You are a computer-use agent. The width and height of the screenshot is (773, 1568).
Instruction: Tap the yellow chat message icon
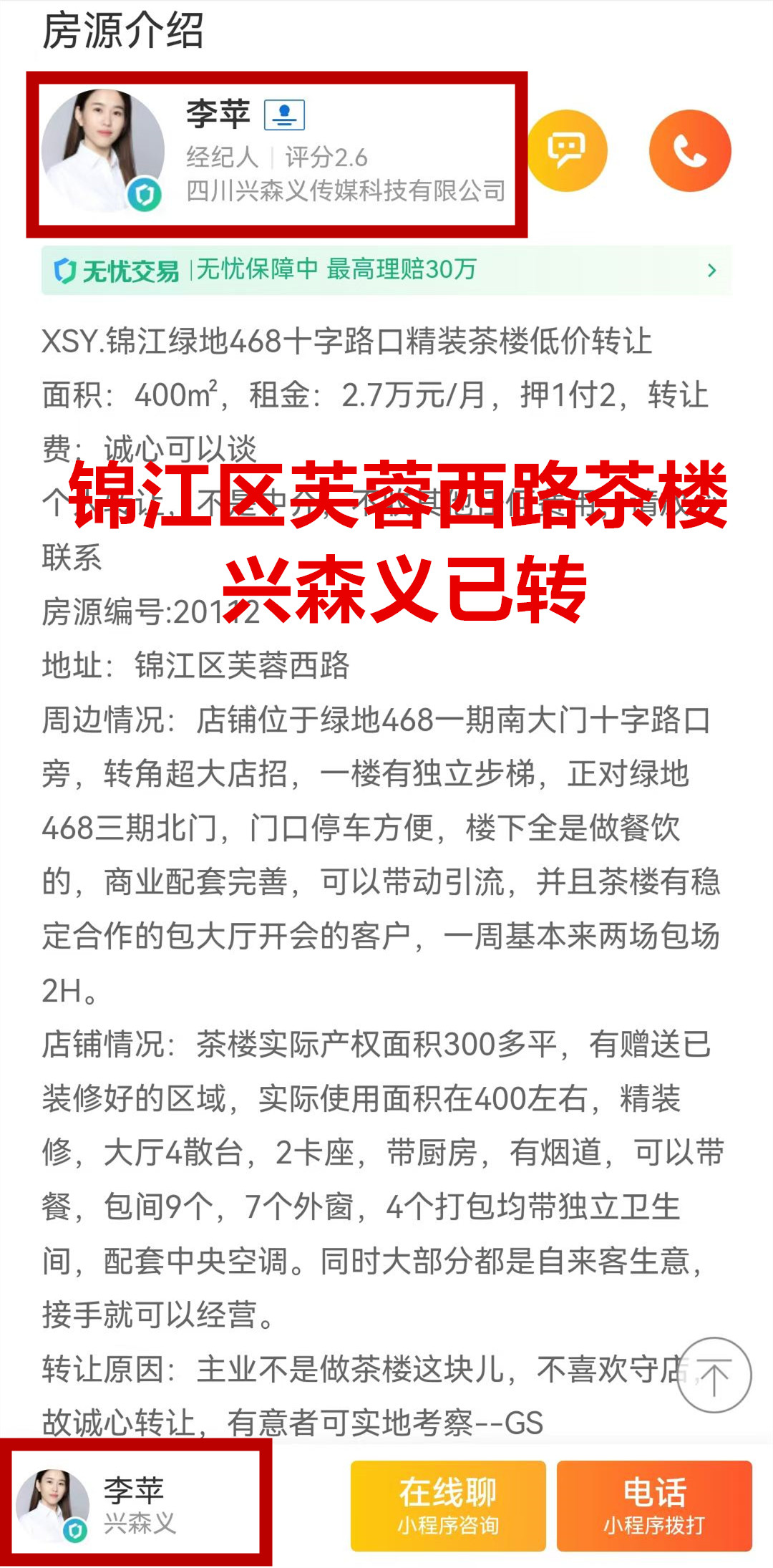pos(567,150)
